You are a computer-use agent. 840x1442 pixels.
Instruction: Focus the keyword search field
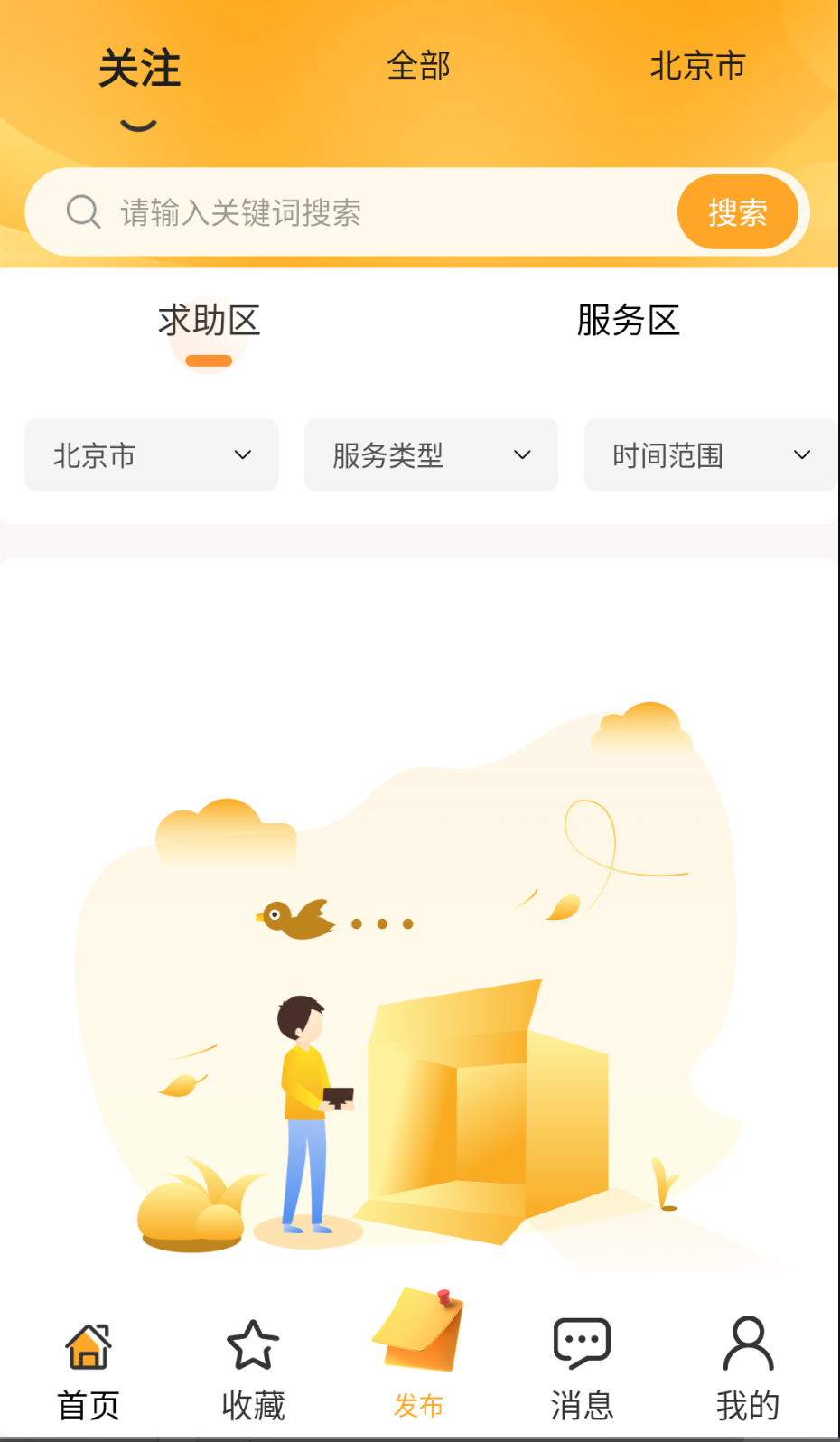pyautogui.click(x=352, y=212)
